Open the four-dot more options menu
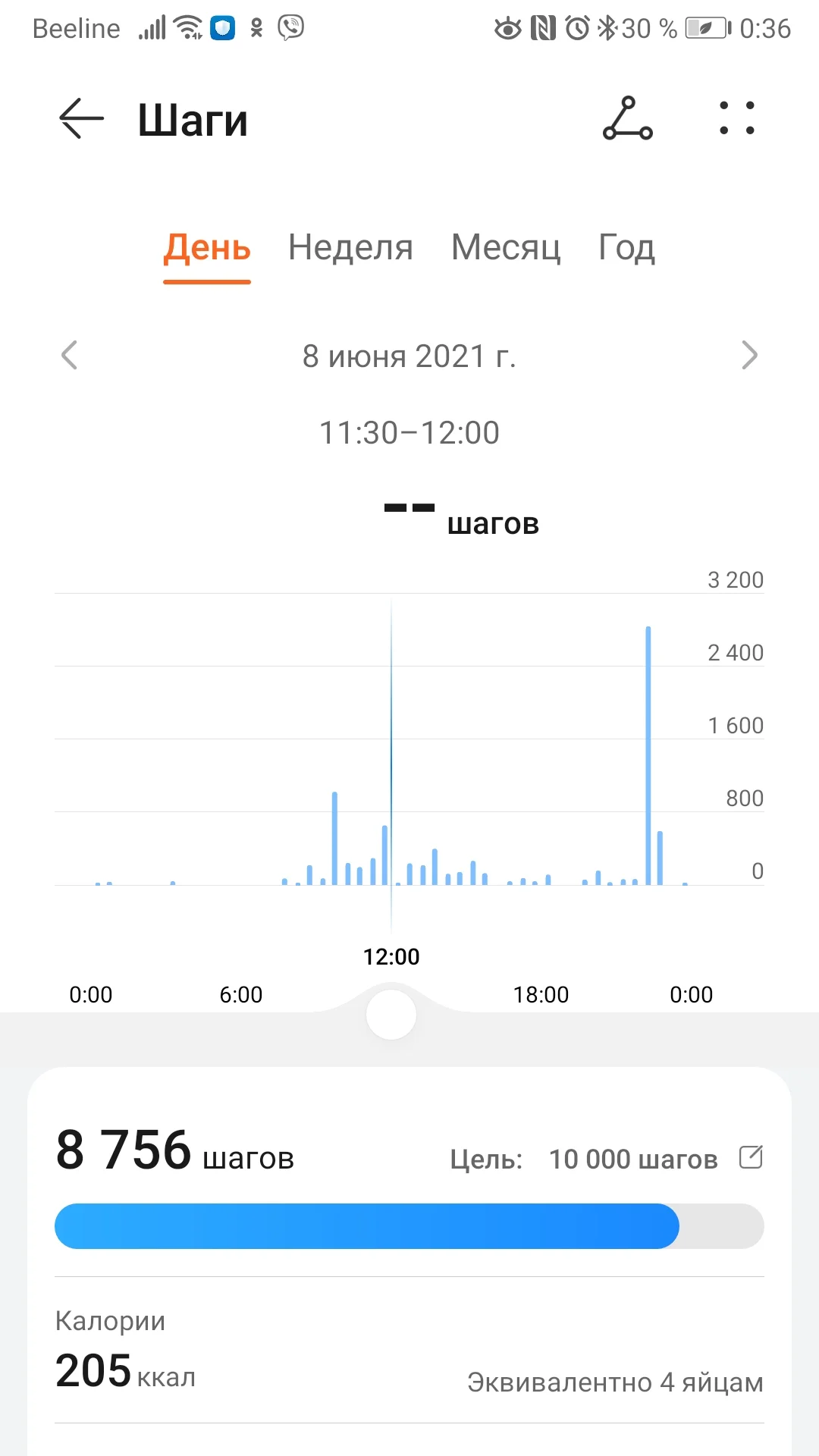Viewport: 819px width, 1456px height. point(736,119)
